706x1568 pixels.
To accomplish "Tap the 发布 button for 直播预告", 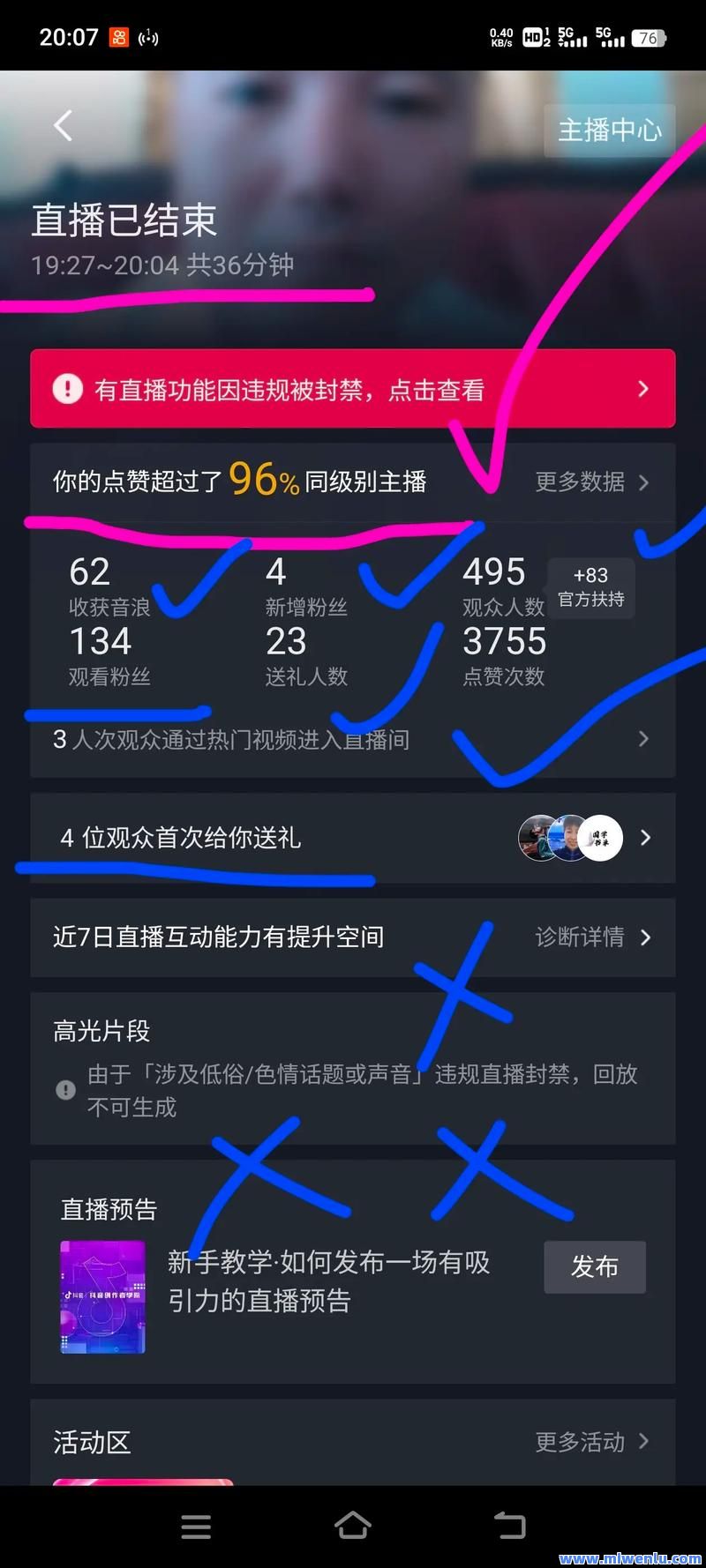I will coord(594,1267).
